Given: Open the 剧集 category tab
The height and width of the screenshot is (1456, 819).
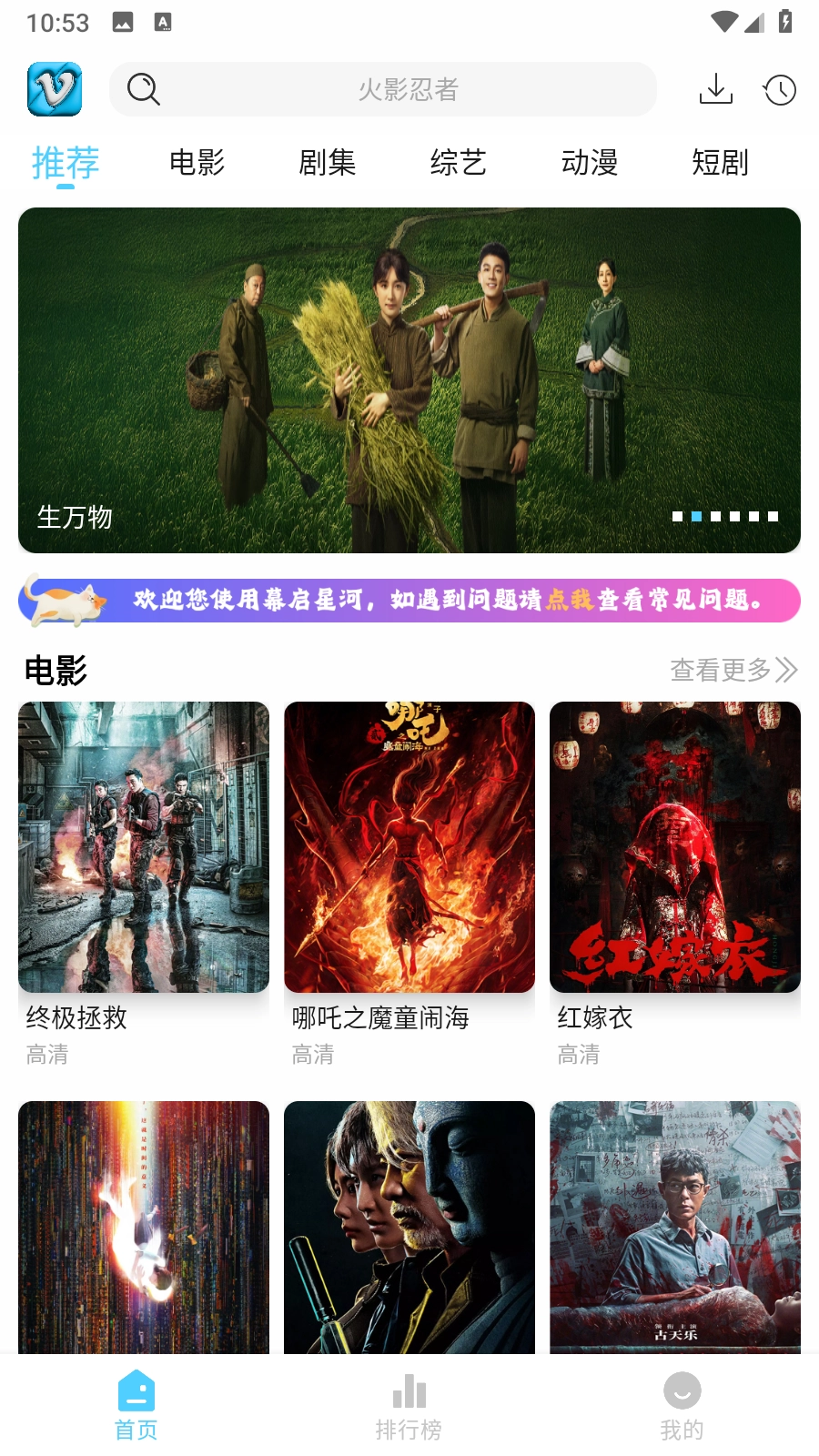Looking at the screenshot, I should [328, 163].
